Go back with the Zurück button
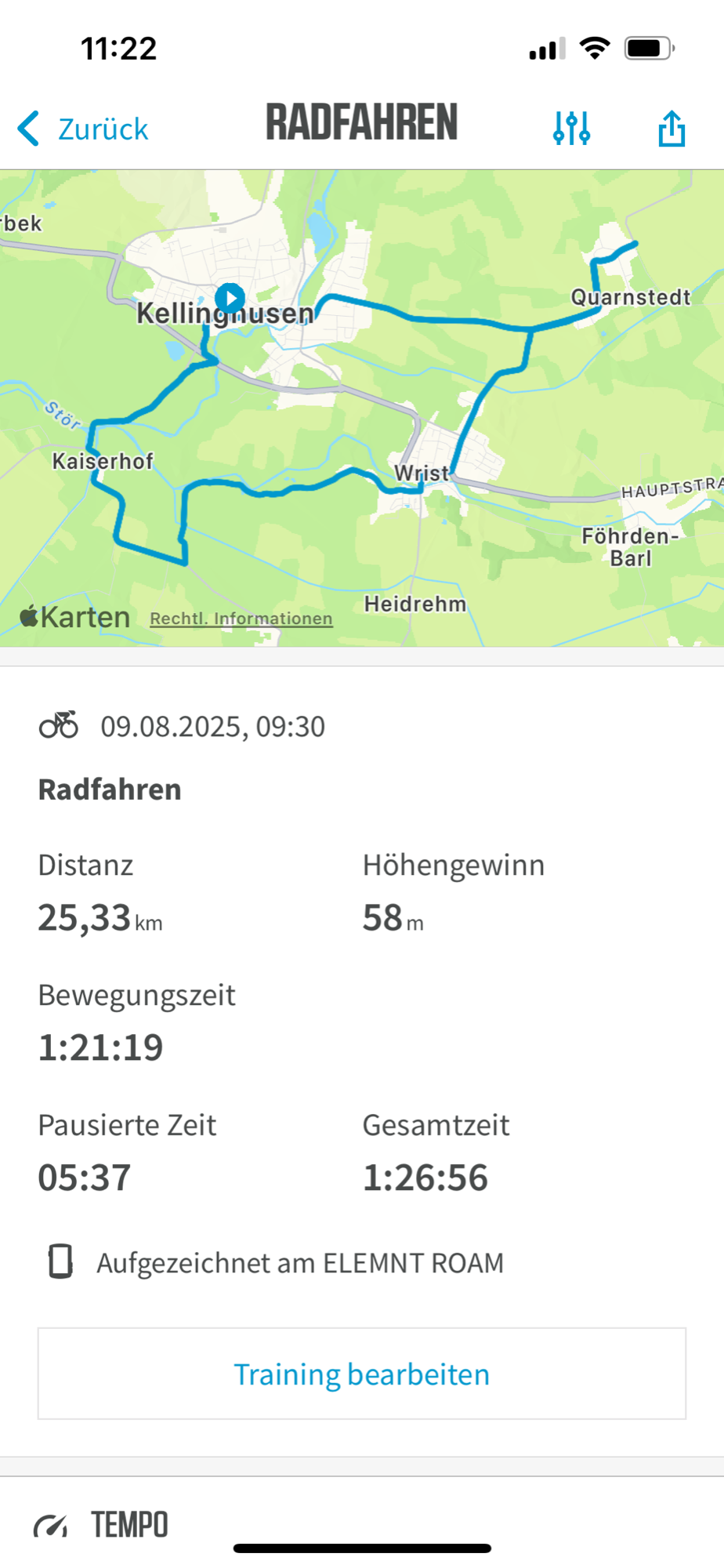Viewport: 724px width, 1568px height. 83,129
